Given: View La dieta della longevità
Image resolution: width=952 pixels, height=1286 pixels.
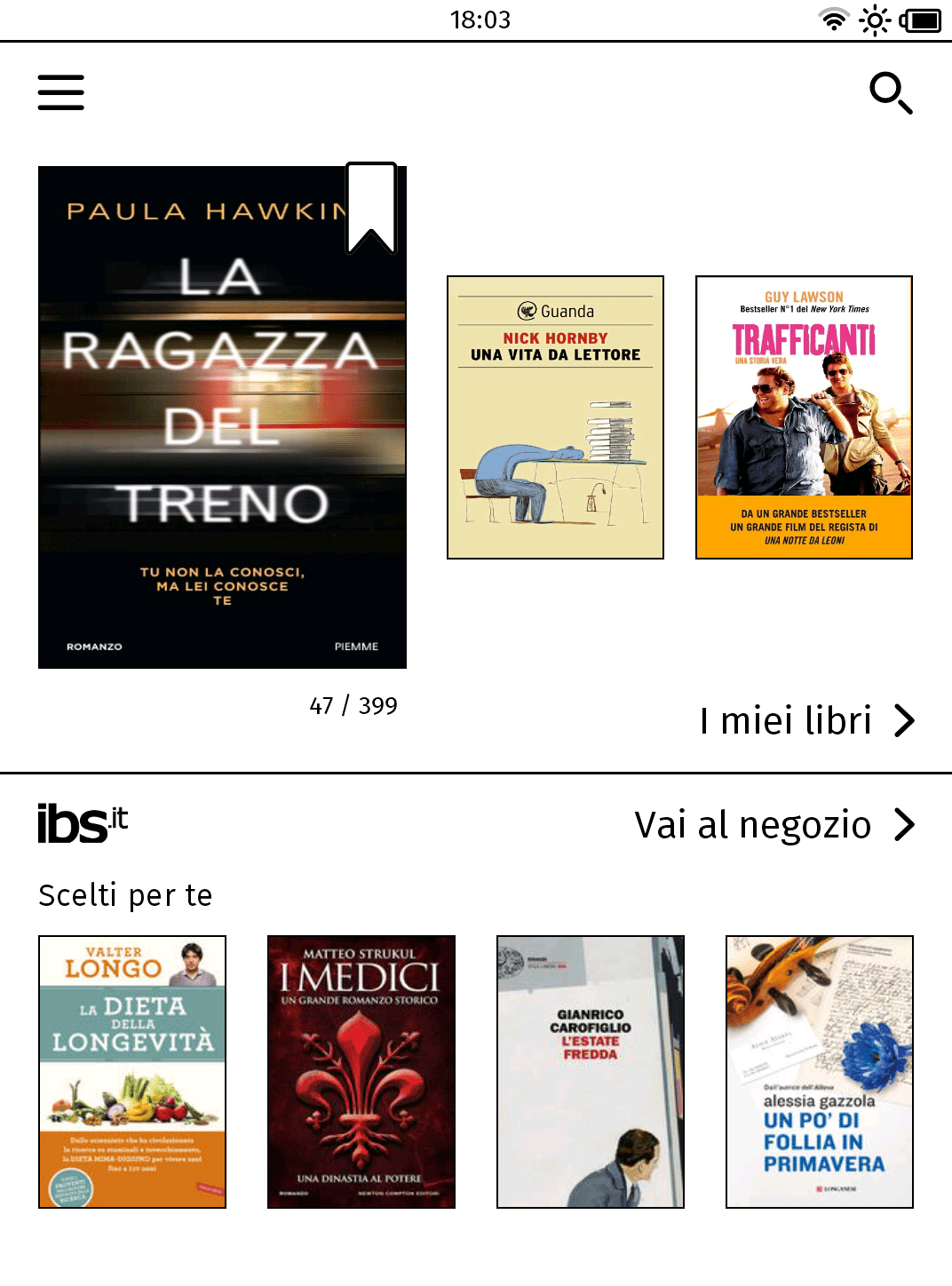Looking at the screenshot, I should pos(132,1072).
